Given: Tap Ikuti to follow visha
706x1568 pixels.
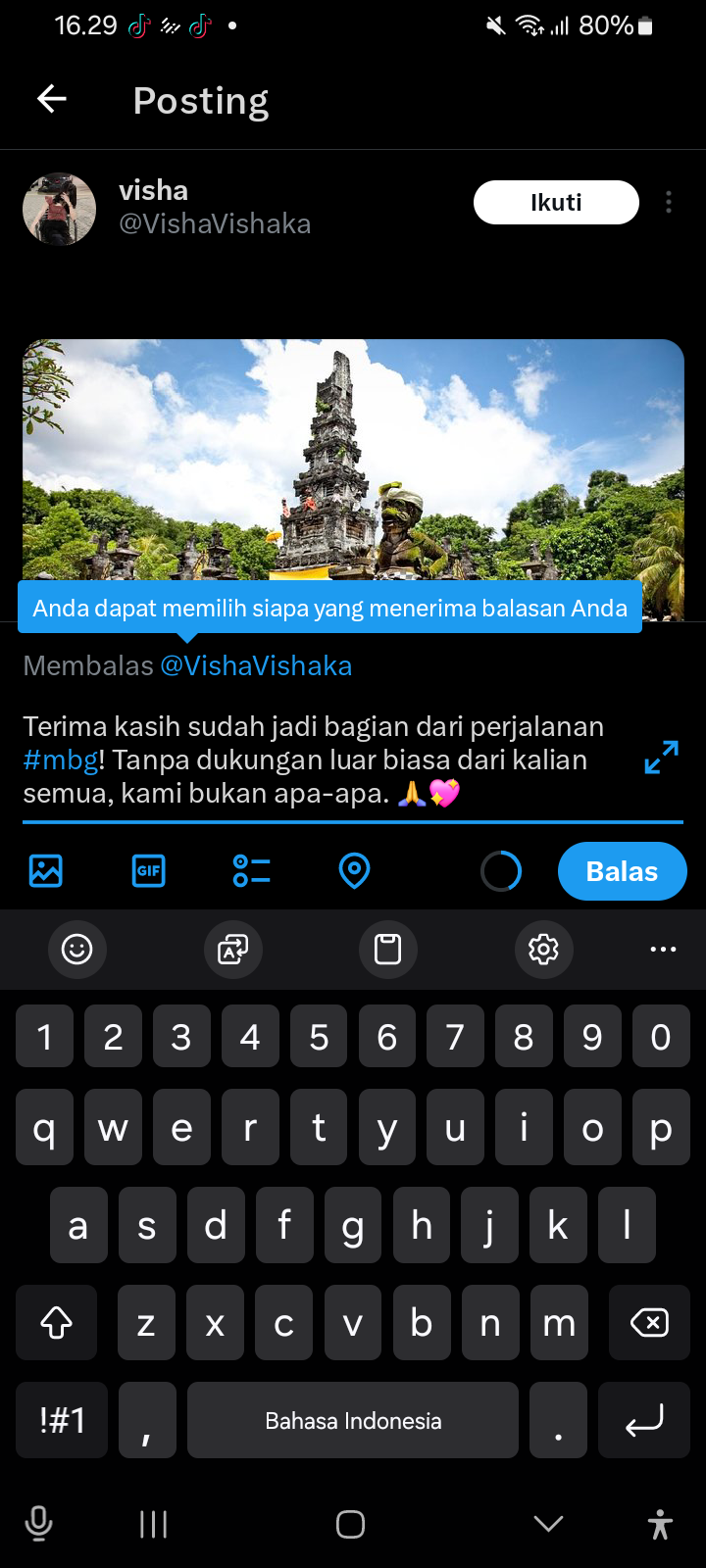Looking at the screenshot, I should point(556,203).
